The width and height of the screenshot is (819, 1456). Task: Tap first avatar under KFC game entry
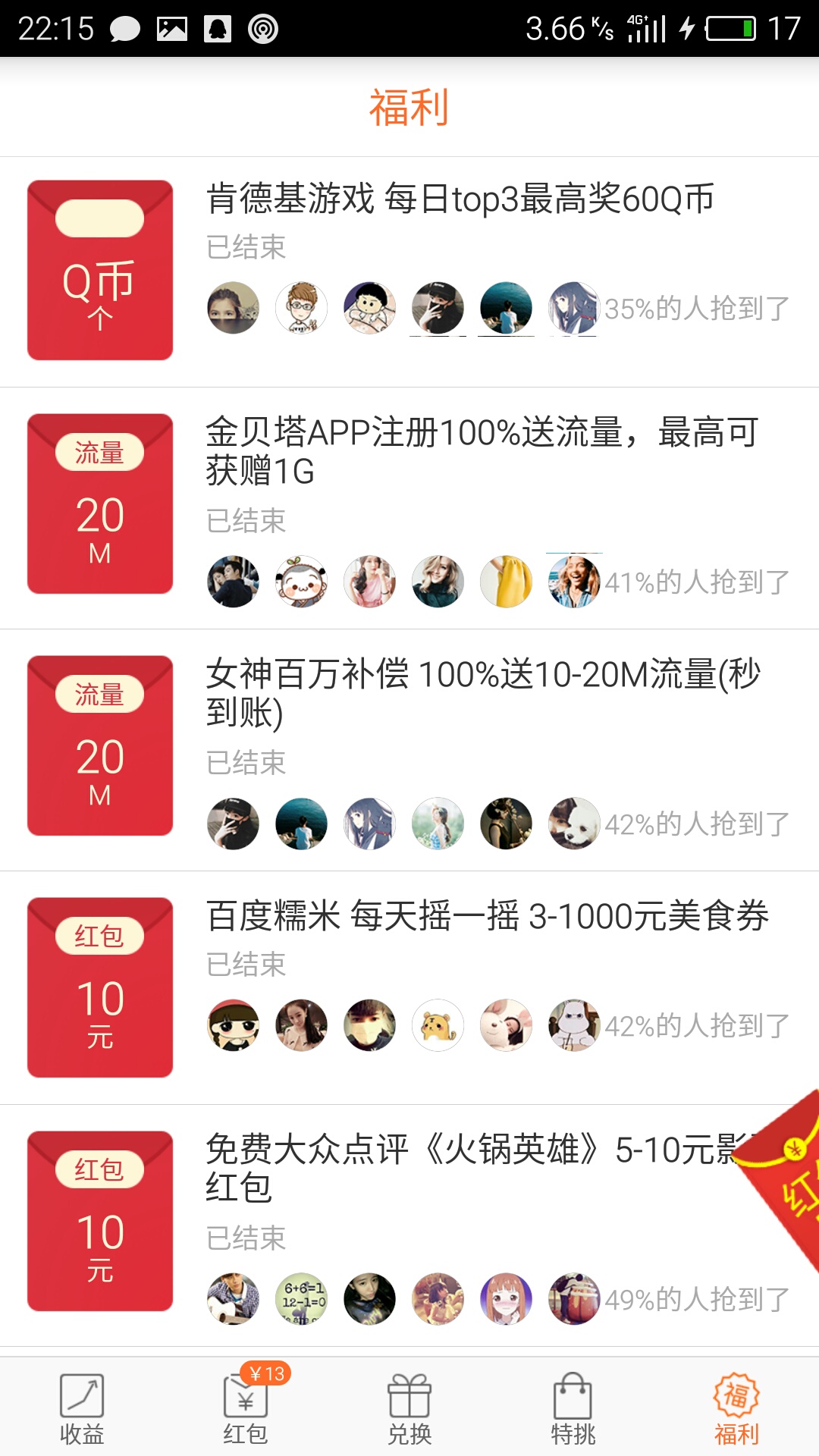pos(233,307)
